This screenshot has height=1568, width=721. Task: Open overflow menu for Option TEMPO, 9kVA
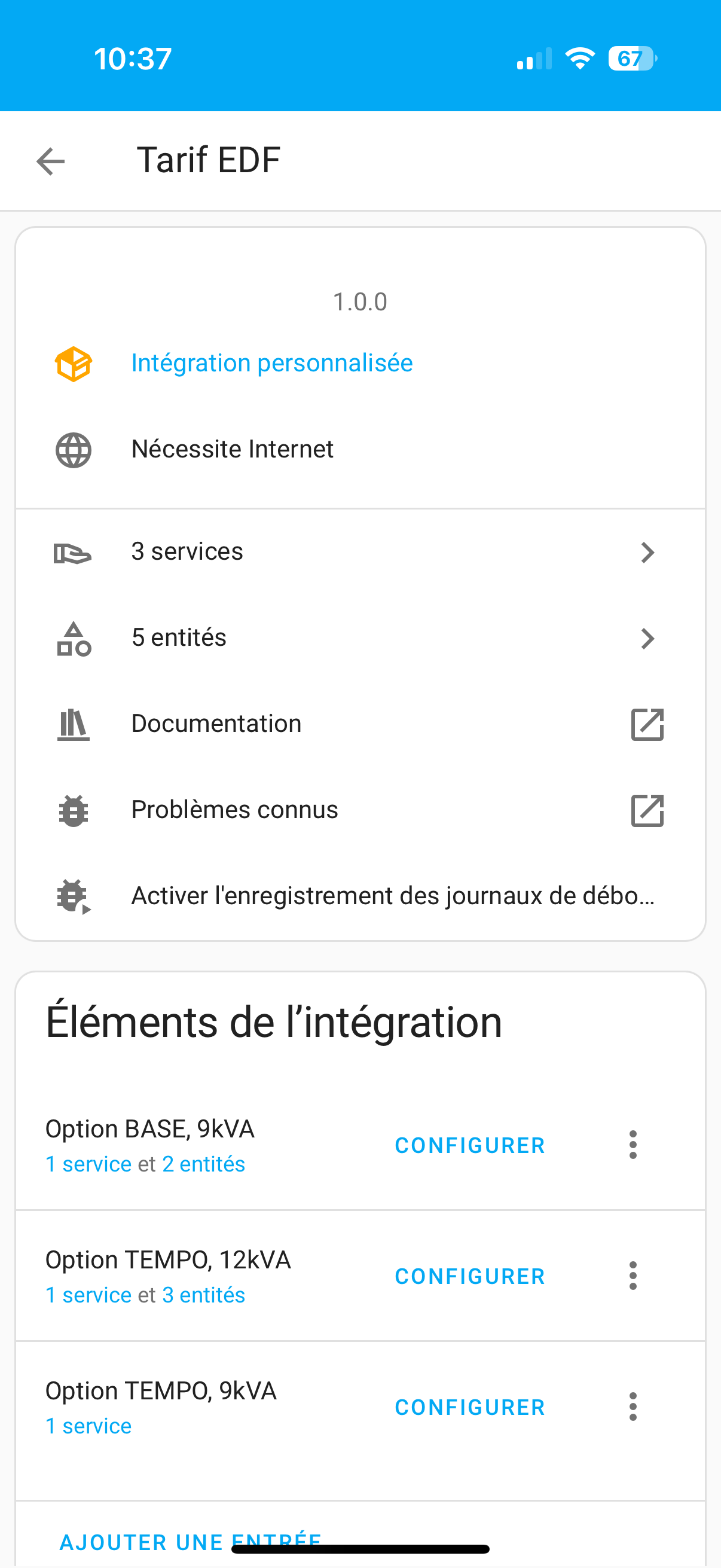[x=633, y=1407]
